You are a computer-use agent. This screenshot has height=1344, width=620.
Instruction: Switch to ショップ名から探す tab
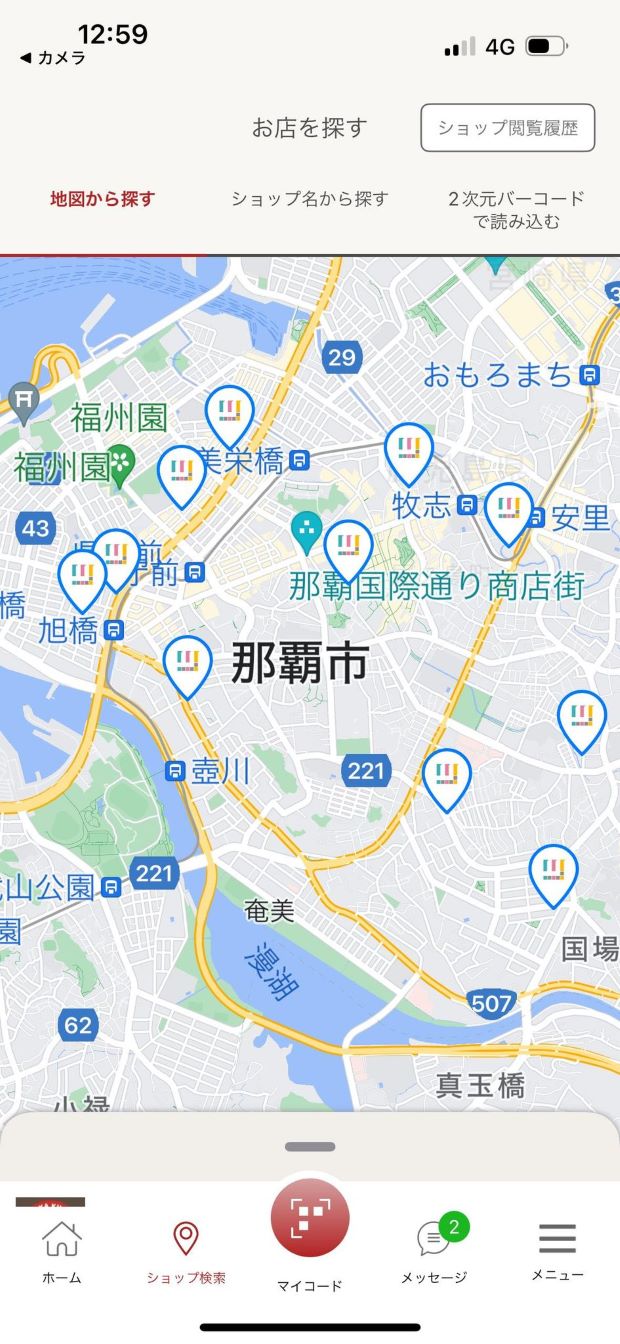pyautogui.click(x=309, y=199)
